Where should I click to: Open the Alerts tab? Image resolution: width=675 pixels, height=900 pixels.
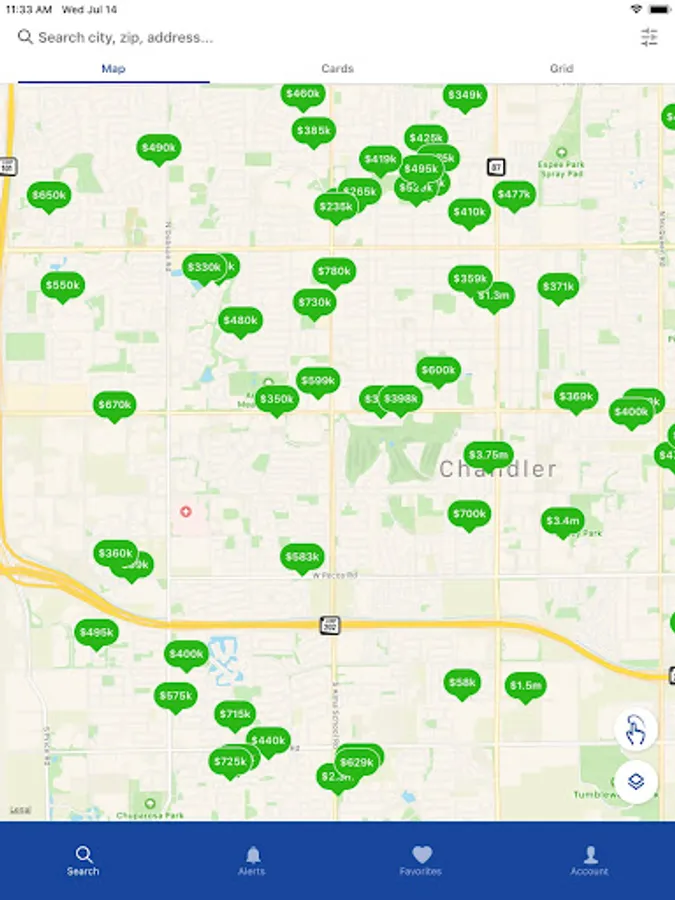pos(252,859)
